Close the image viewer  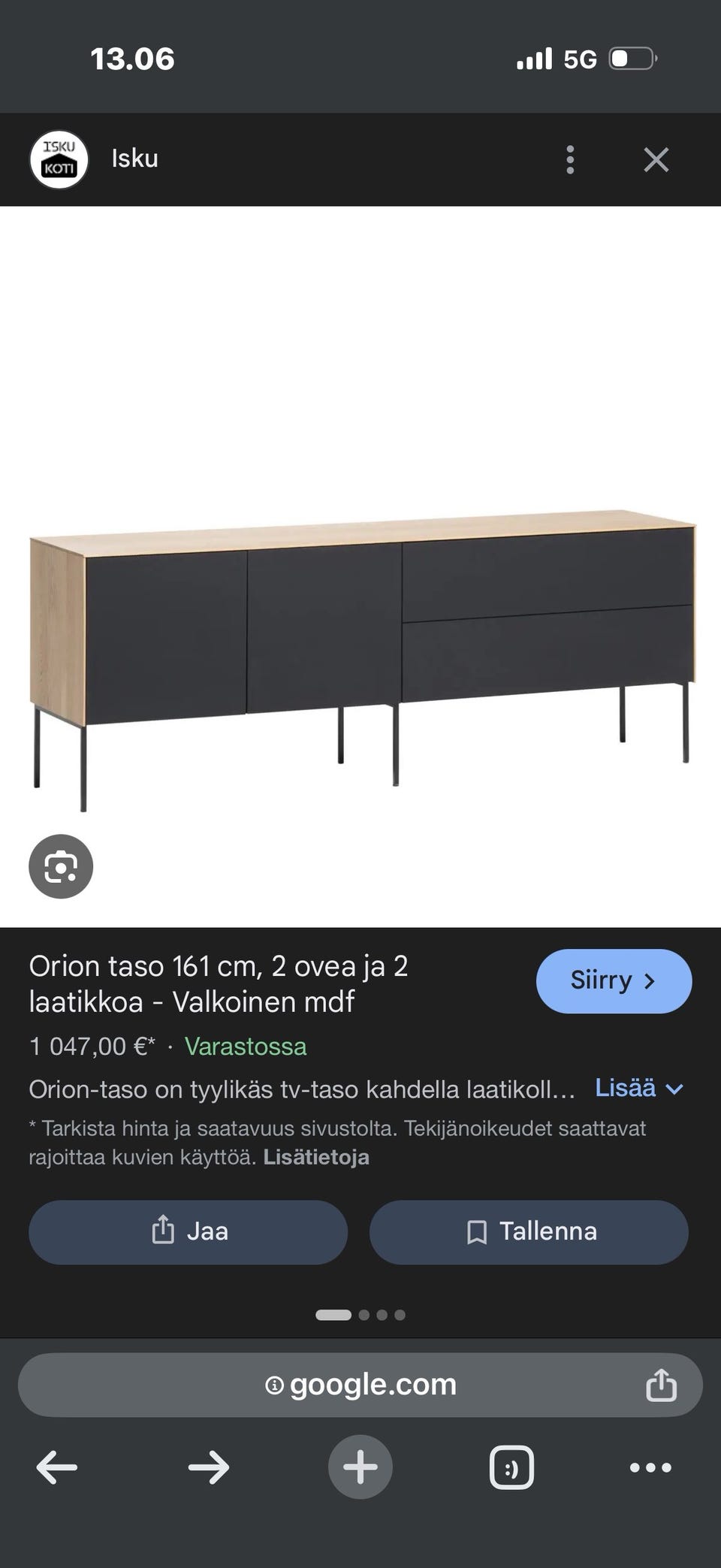point(656,160)
